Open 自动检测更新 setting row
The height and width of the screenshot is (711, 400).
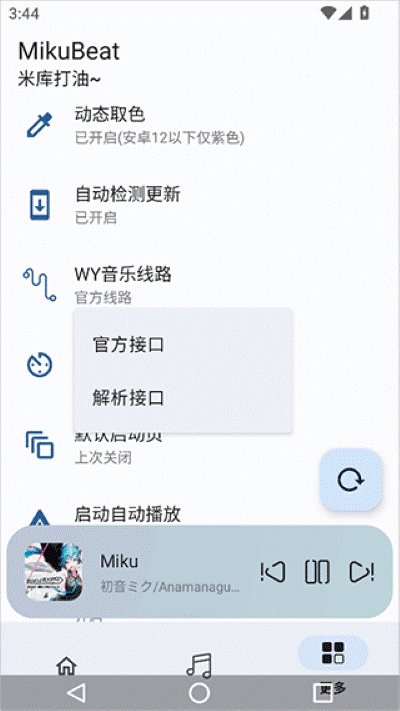[x=200, y=205]
